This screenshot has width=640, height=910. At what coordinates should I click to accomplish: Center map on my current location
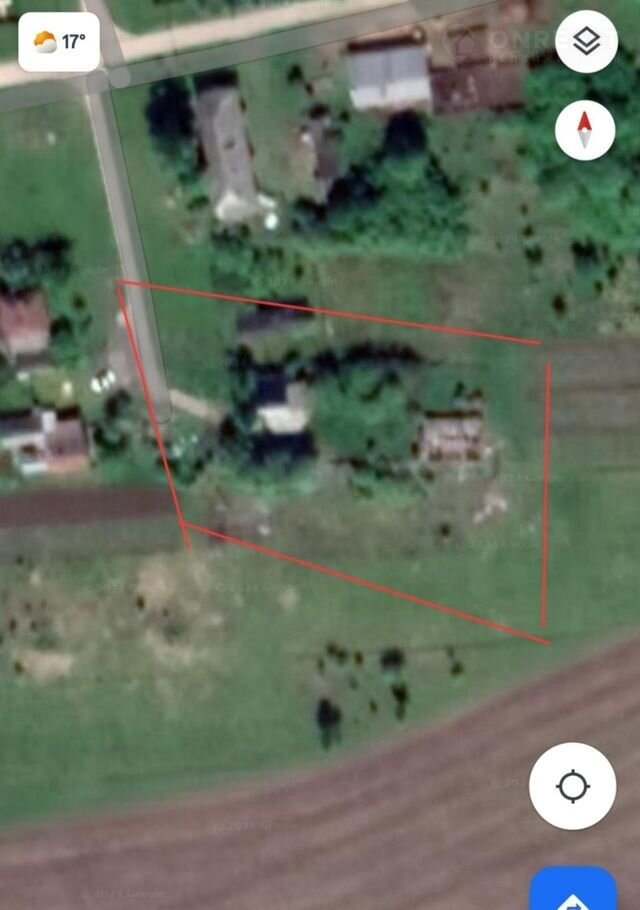click(x=572, y=786)
